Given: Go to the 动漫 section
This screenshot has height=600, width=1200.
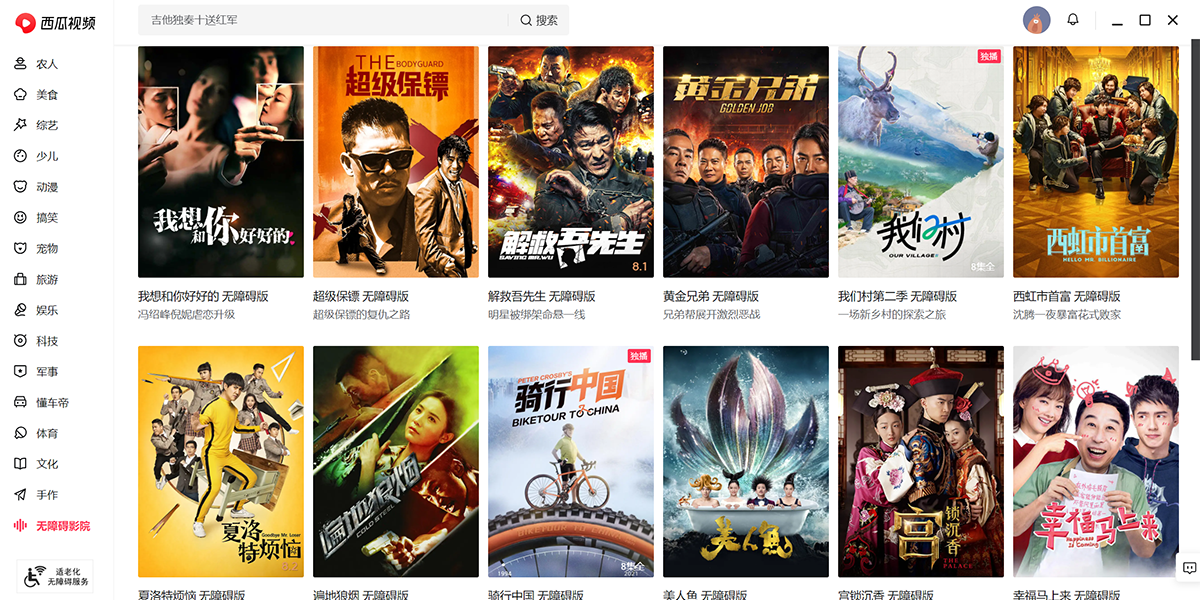Looking at the screenshot, I should click(46, 187).
